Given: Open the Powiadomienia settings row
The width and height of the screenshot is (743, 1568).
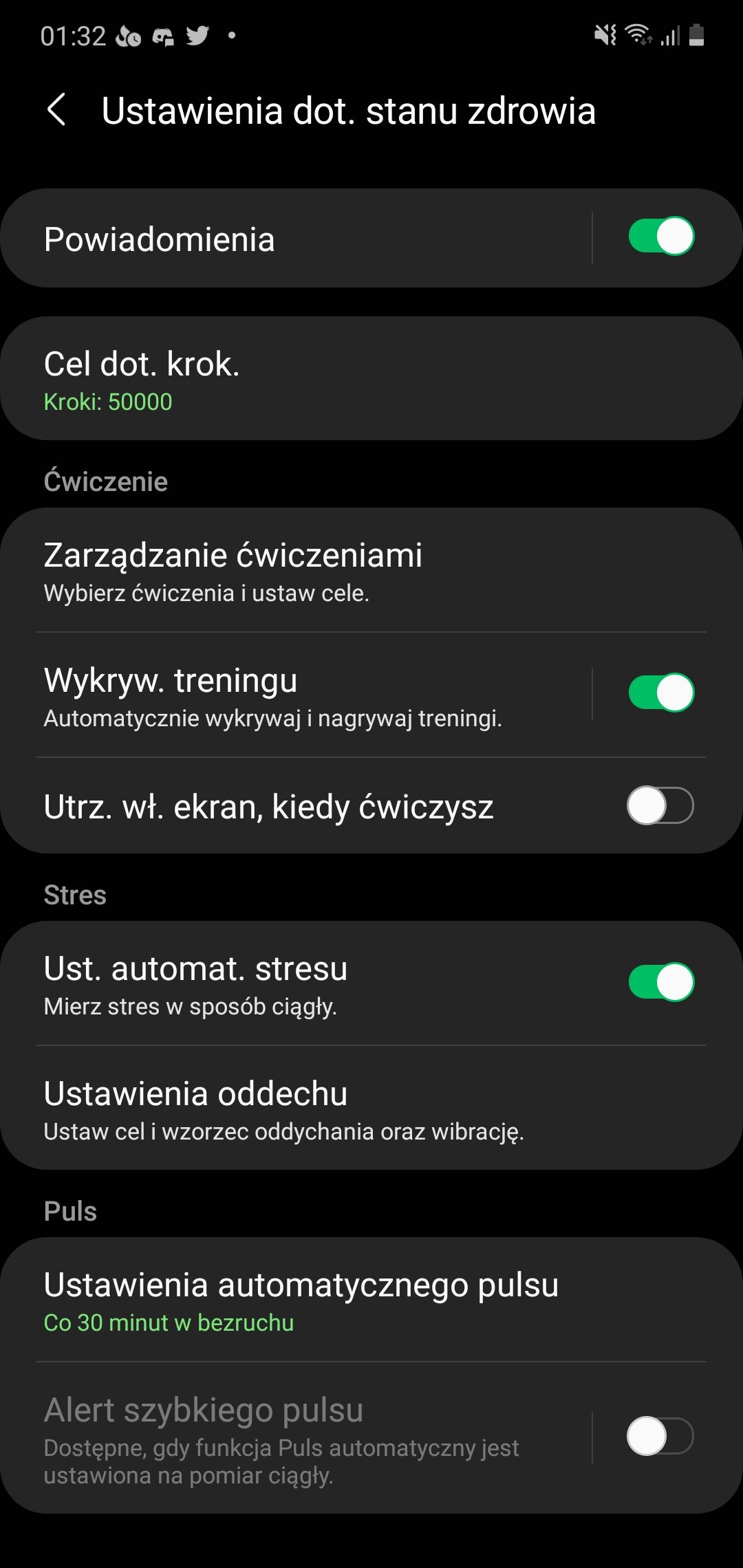Looking at the screenshot, I should tap(296, 238).
